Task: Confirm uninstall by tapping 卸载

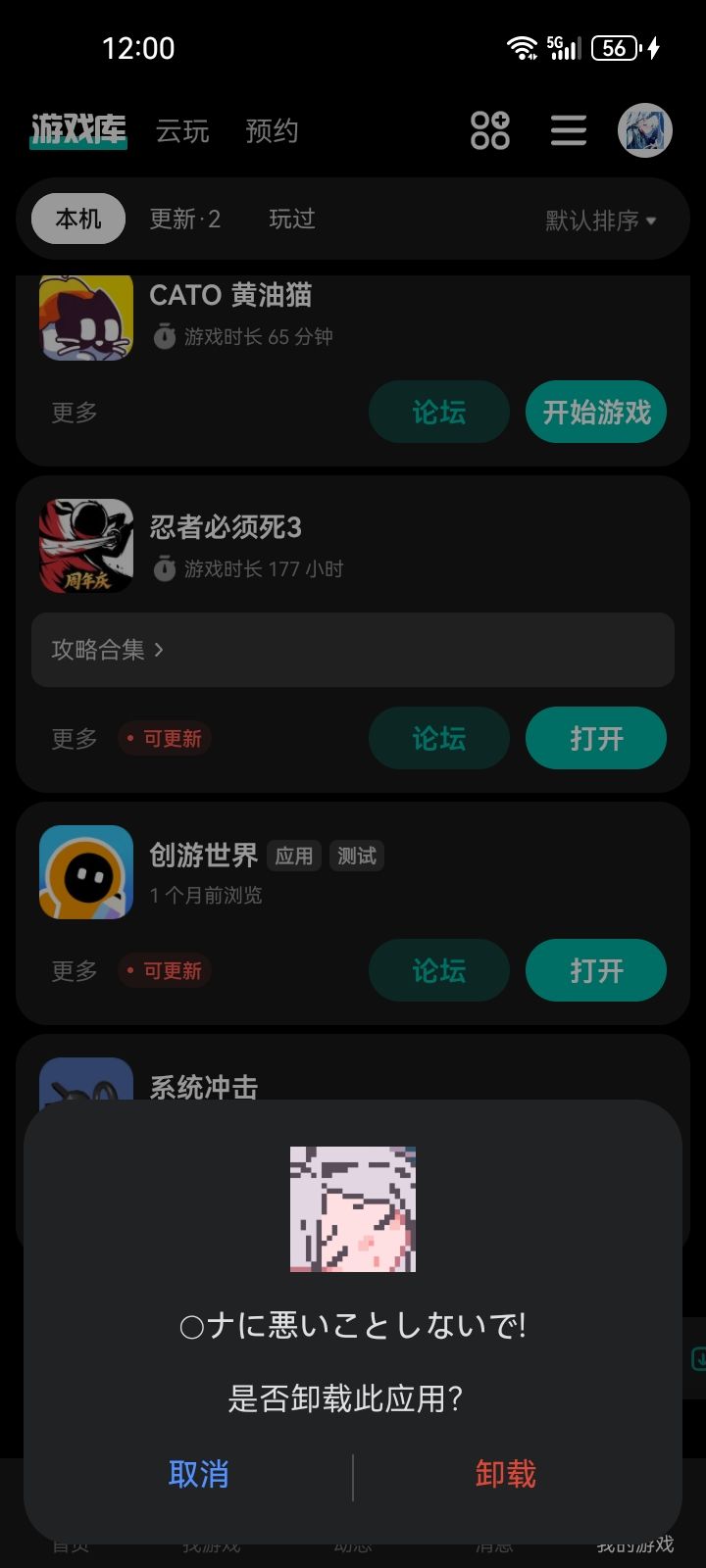Action: click(505, 1474)
